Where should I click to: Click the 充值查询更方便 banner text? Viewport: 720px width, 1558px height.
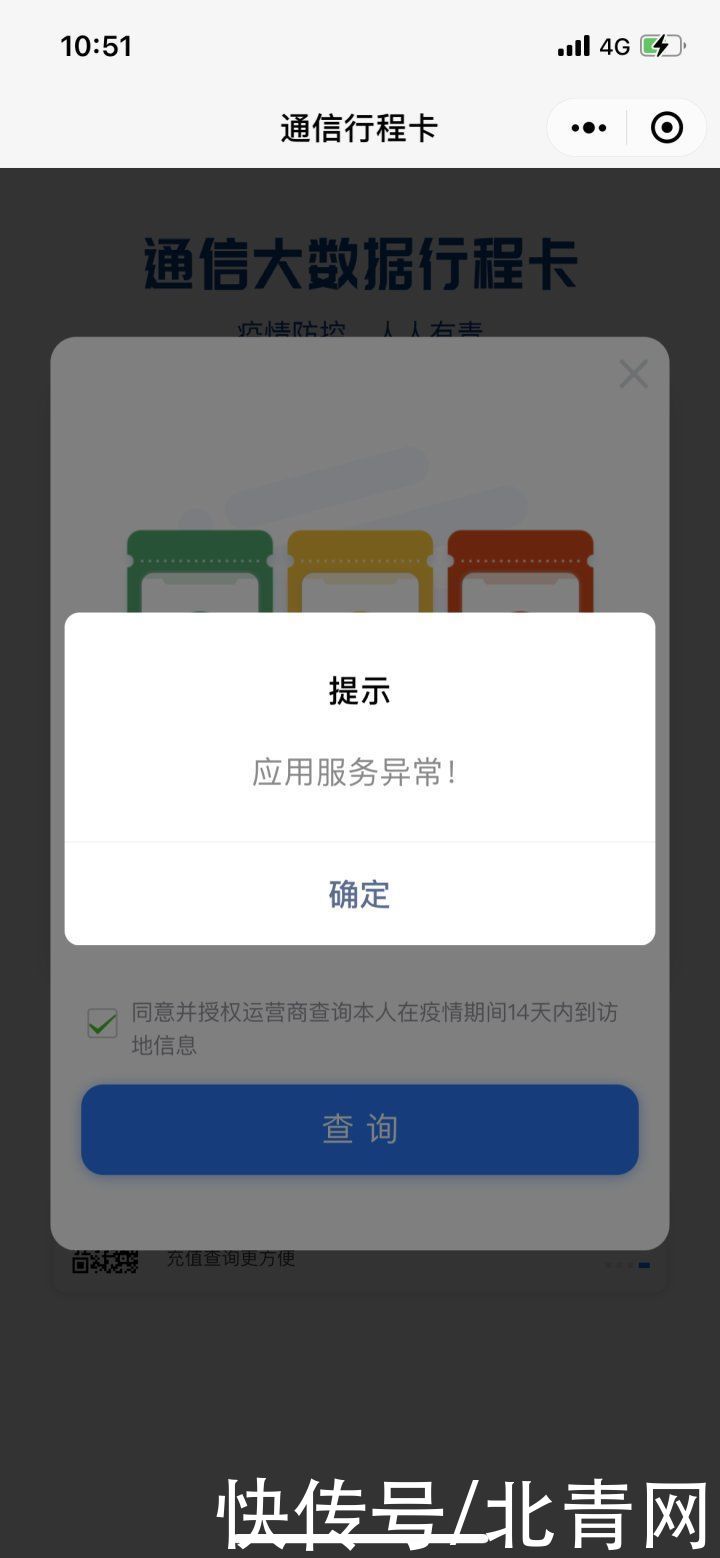tap(228, 1258)
